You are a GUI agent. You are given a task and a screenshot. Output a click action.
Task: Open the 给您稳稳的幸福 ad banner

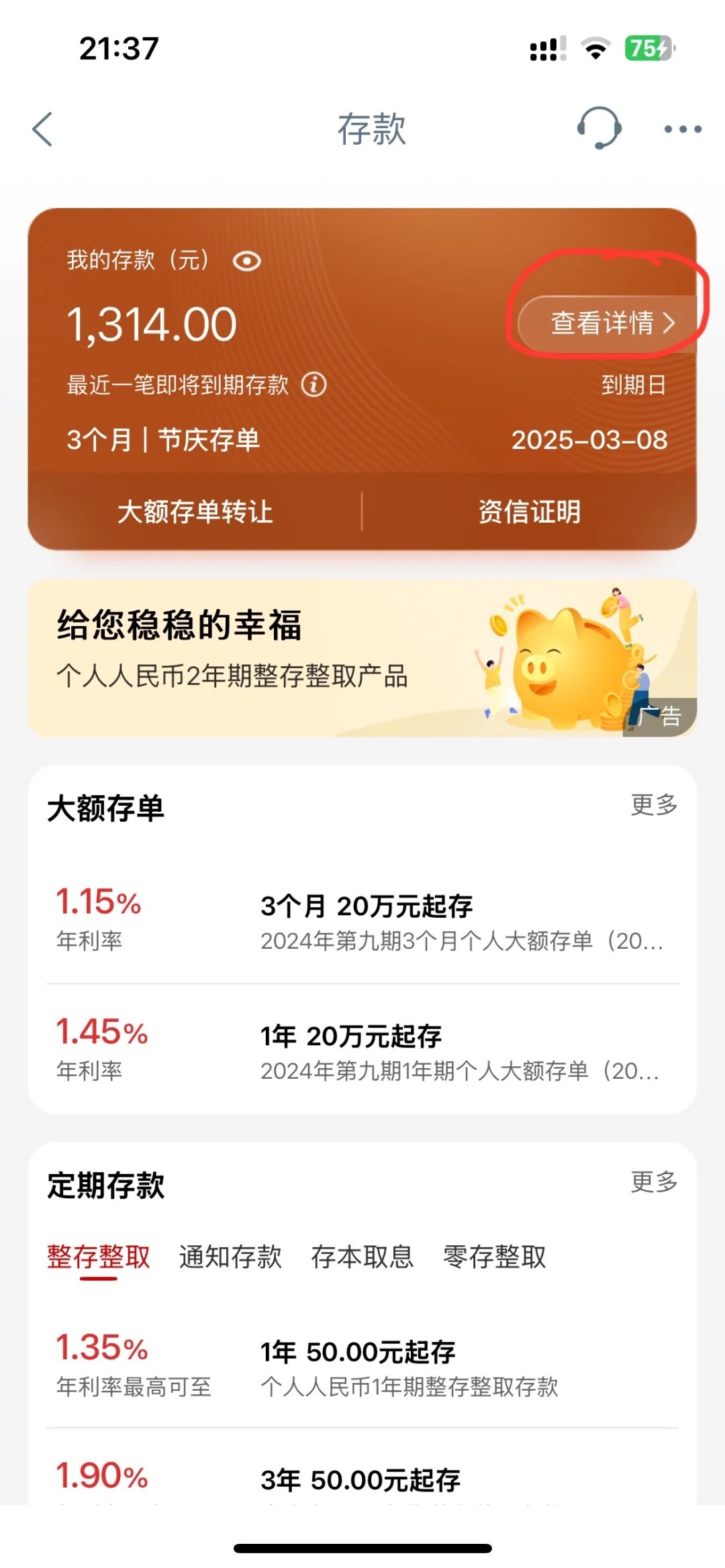pos(362,658)
